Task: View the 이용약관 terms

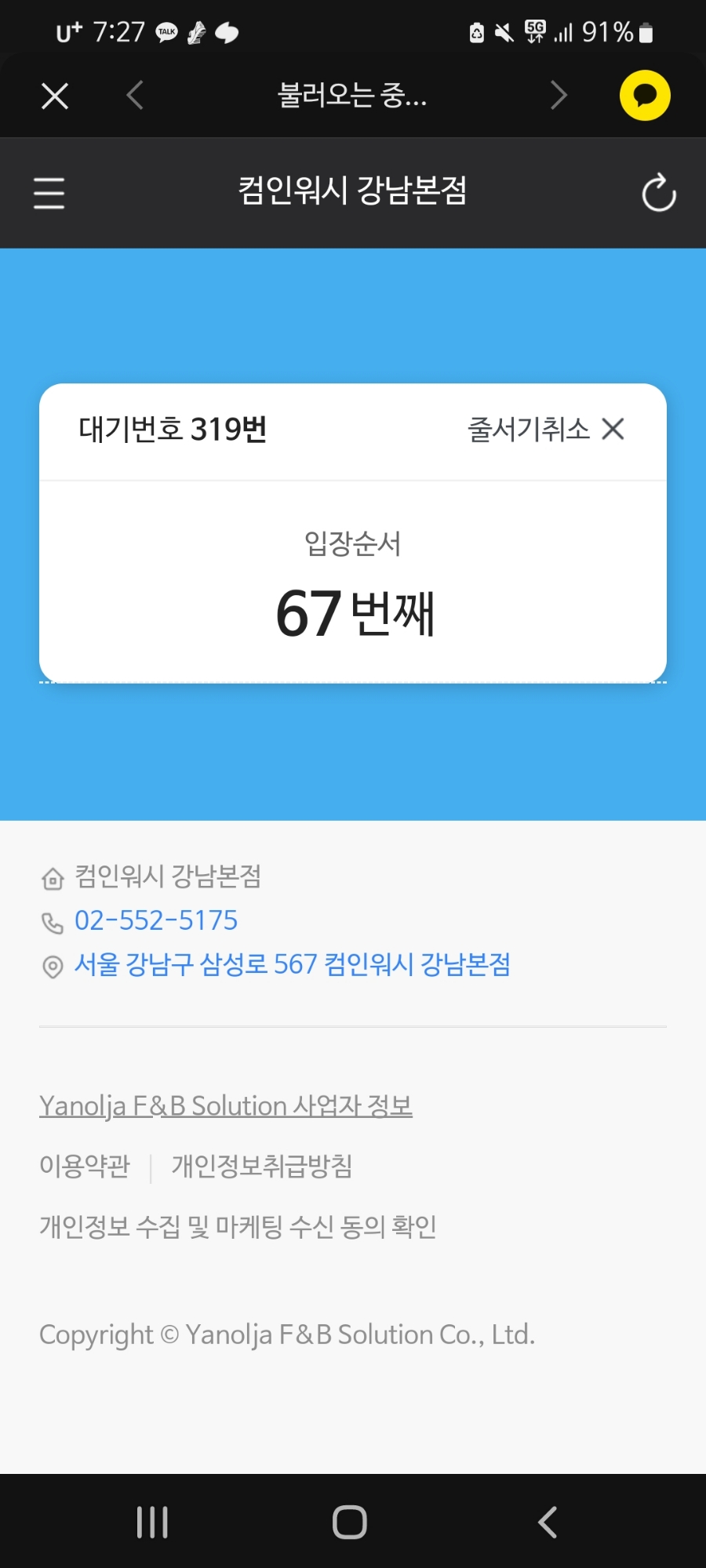Action: [85, 1166]
